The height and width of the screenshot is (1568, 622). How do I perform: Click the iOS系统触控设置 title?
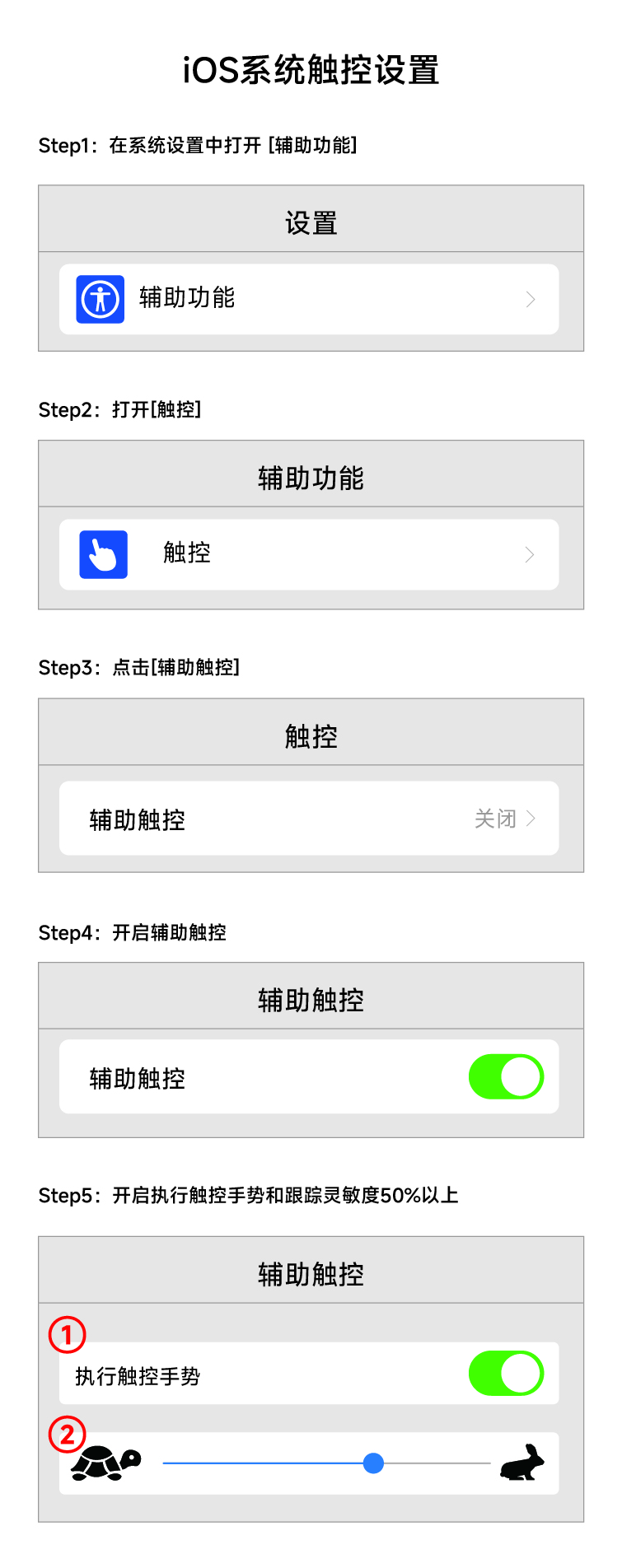click(311, 71)
